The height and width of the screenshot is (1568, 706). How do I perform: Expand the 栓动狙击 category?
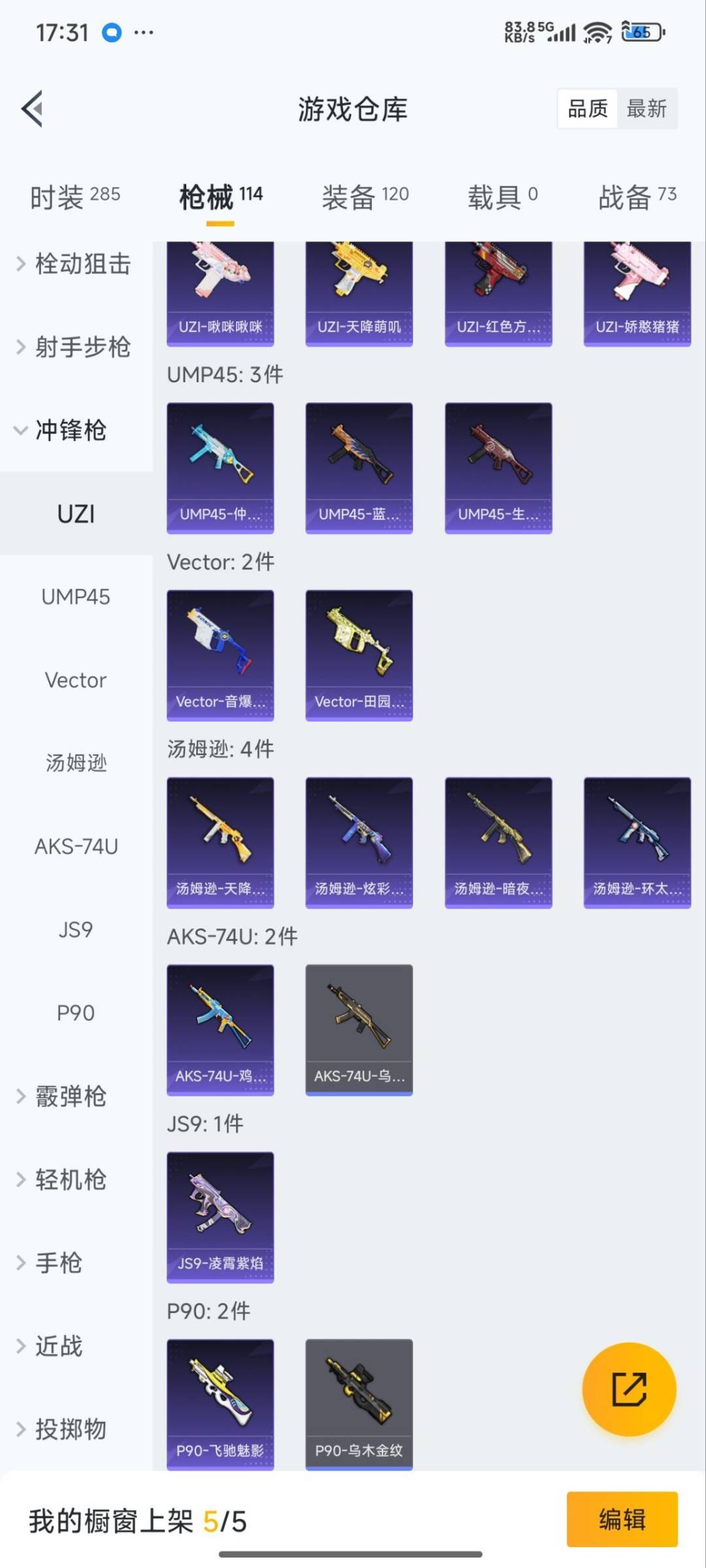tap(75, 264)
